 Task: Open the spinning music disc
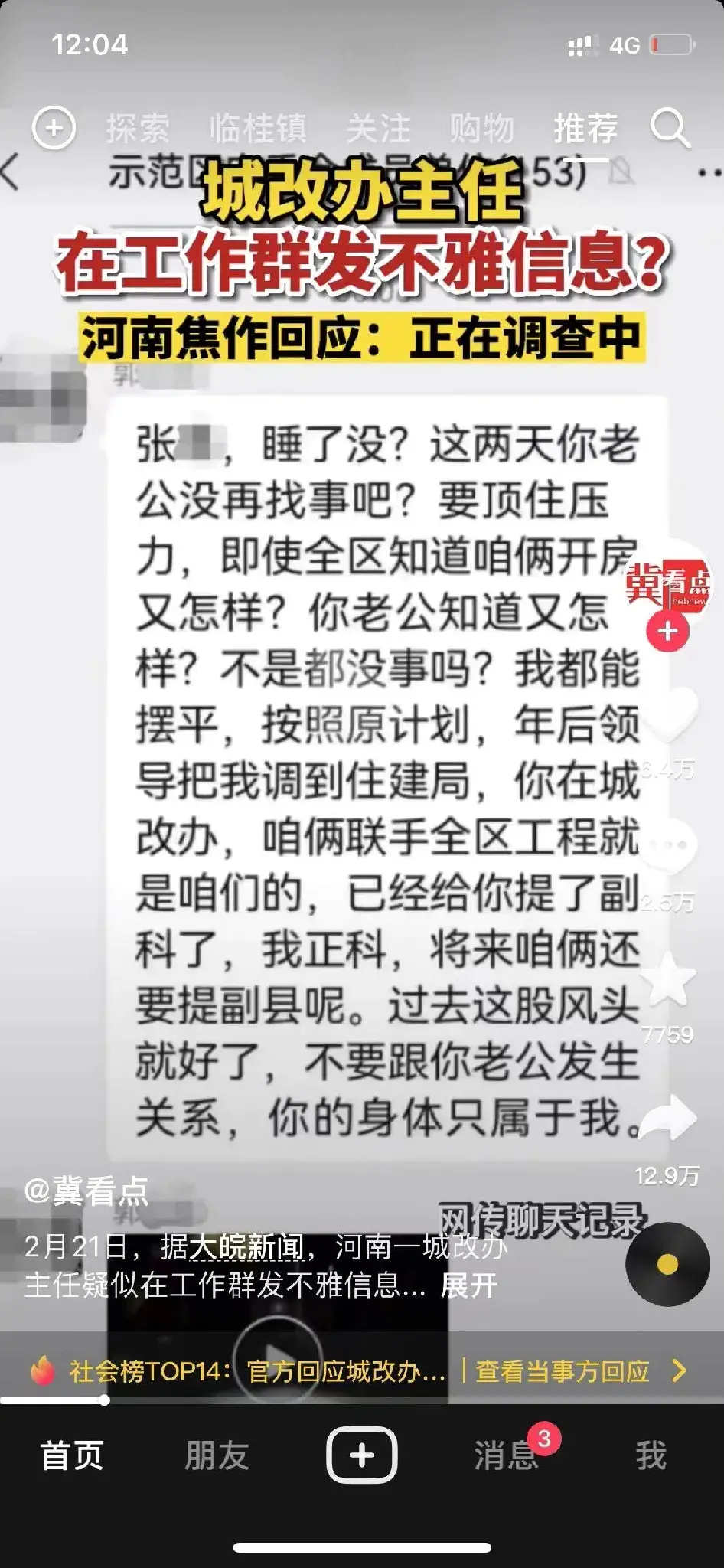667,1264
